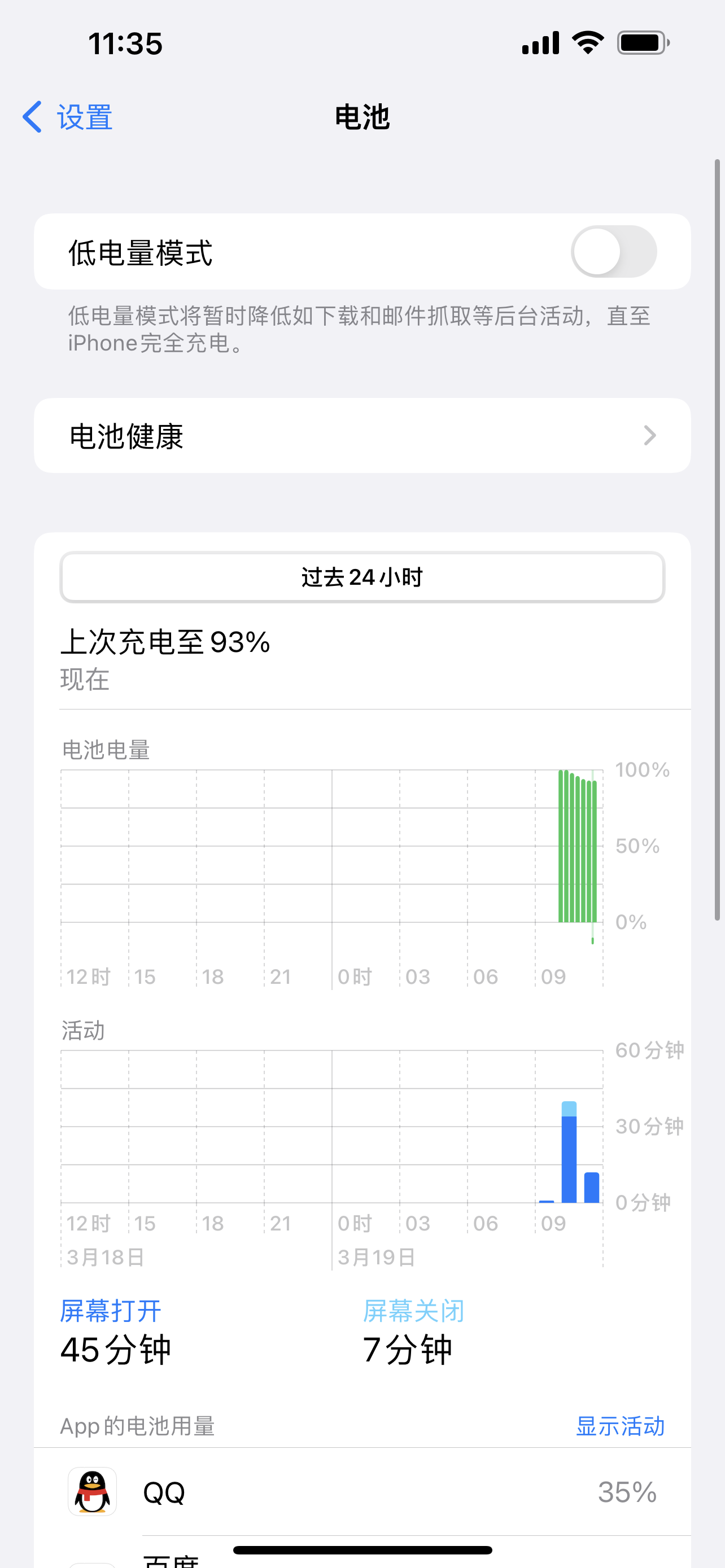This screenshot has width=725, height=1568.
Task: Go back to 设置
Action: (x=68, y=117)
